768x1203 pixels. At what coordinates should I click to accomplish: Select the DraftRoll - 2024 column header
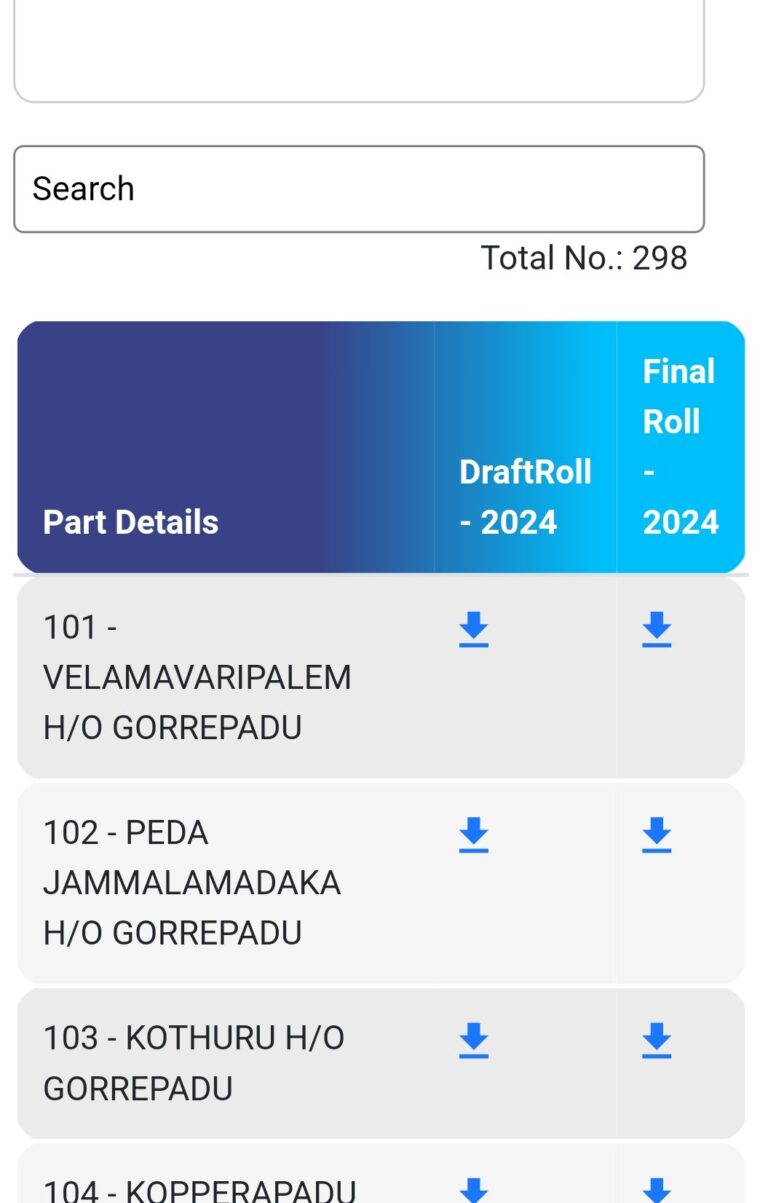524,497
